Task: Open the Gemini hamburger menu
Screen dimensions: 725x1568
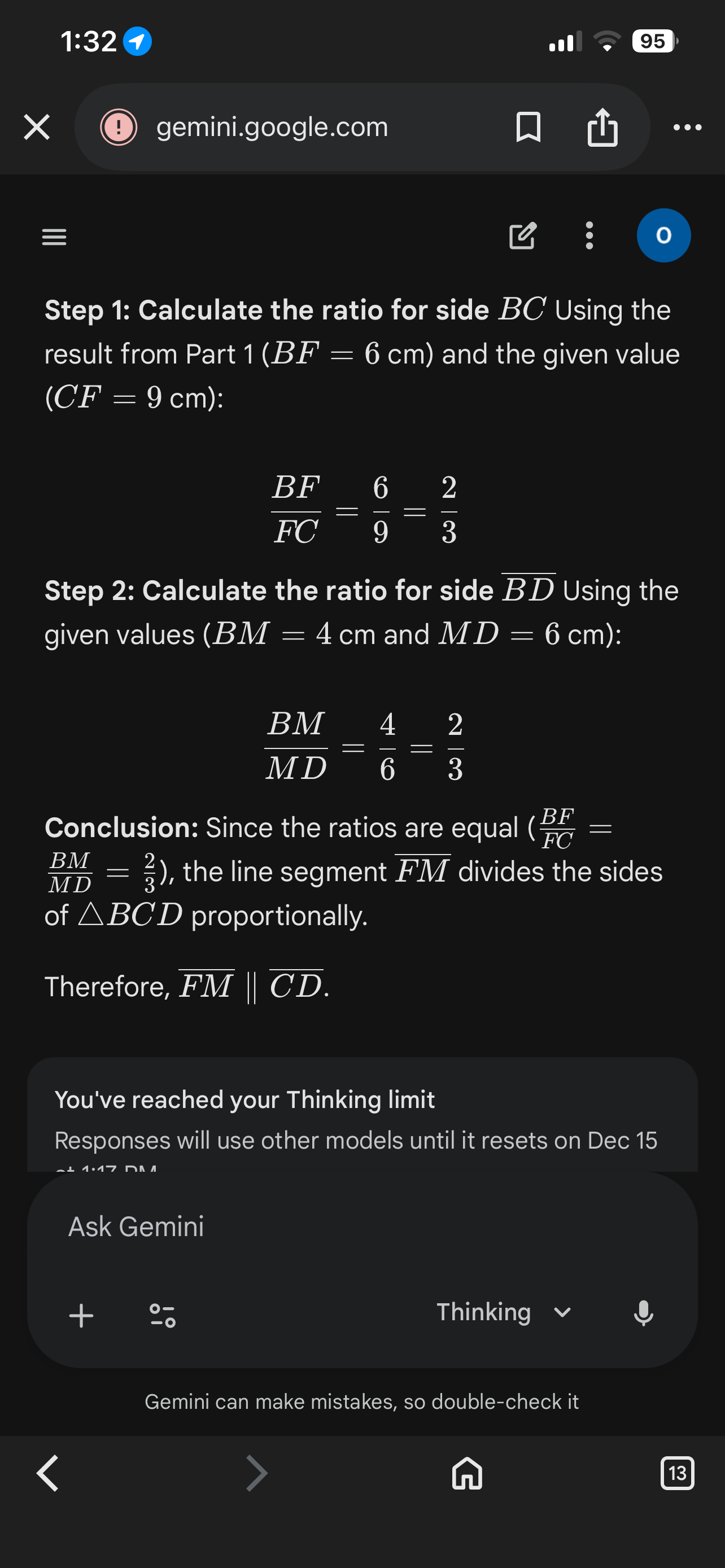Action: [x=54, y=237]
